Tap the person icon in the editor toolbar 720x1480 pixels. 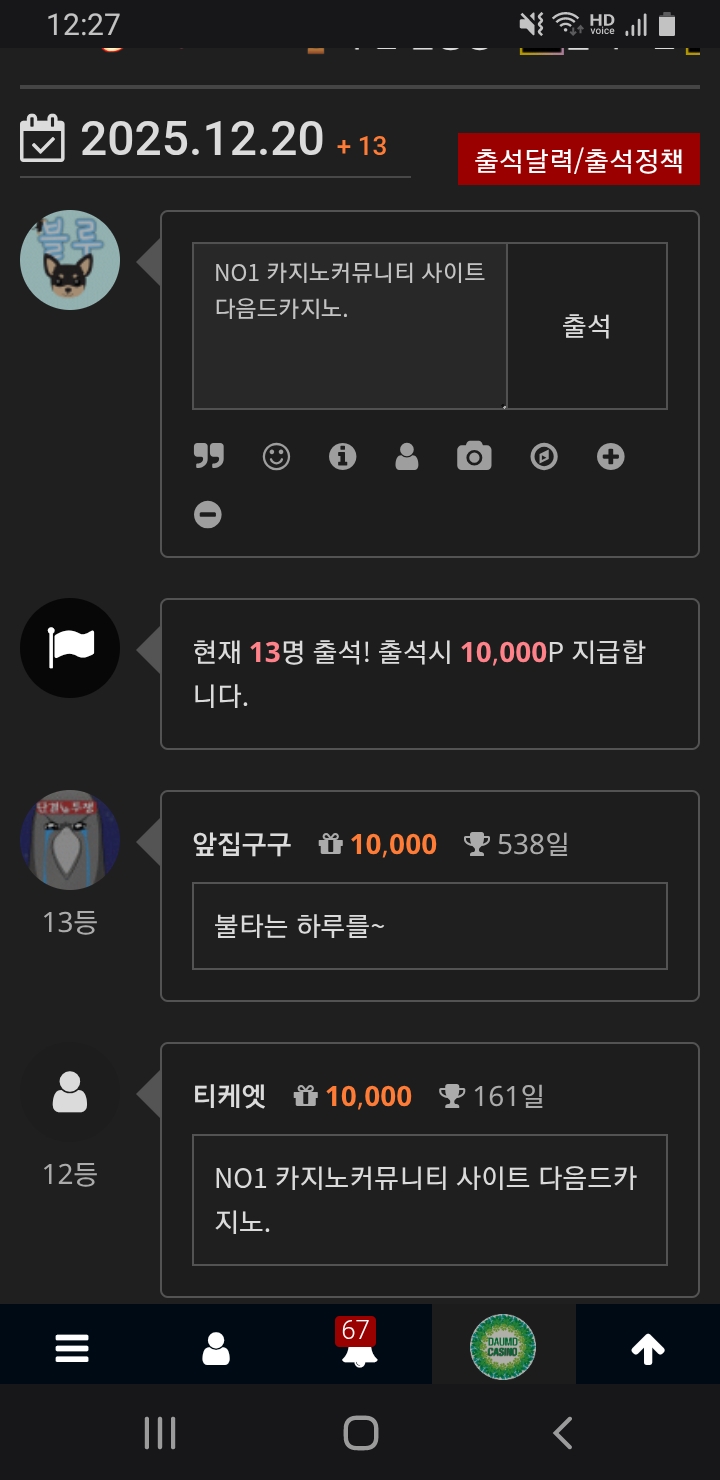pos(407,457)
